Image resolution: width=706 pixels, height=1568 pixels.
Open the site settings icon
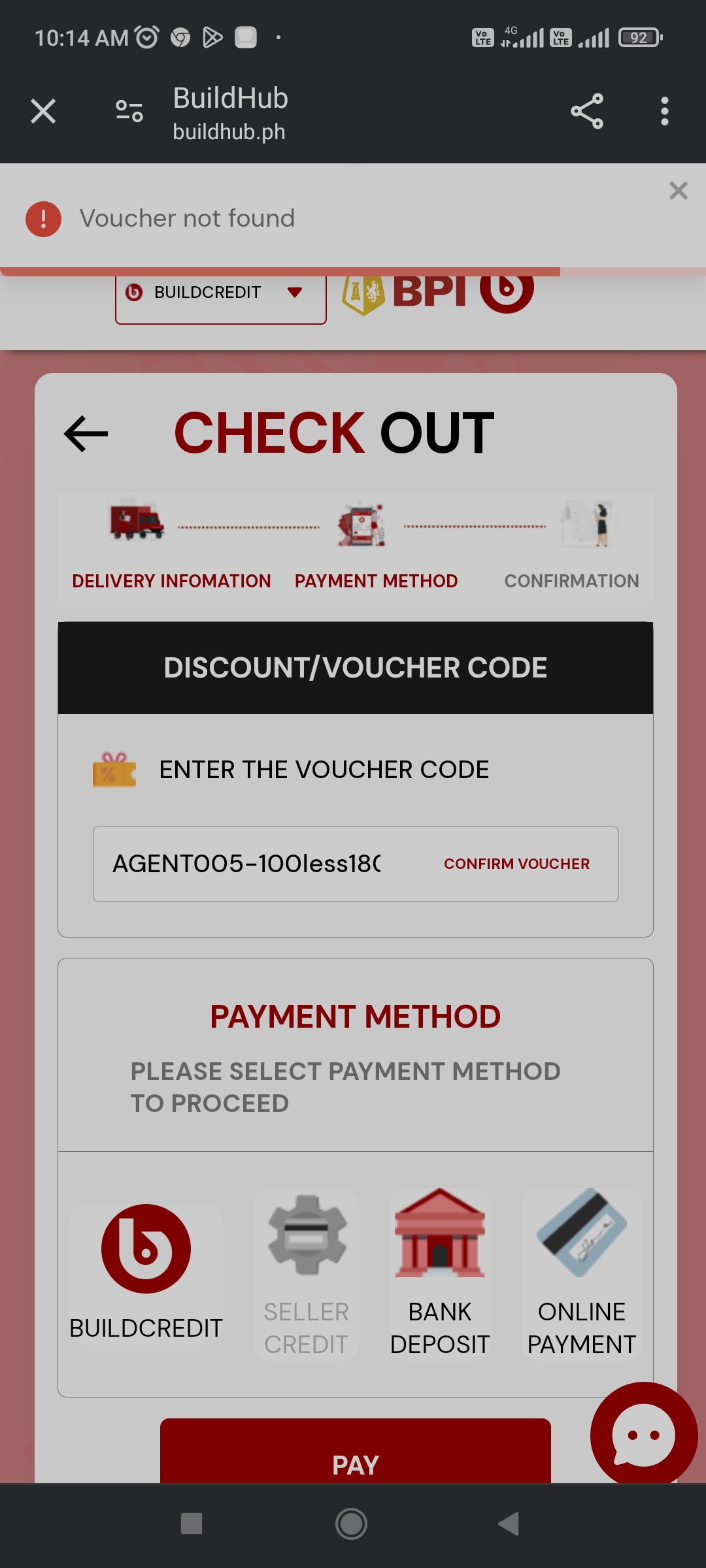click(x=129, y=111)
